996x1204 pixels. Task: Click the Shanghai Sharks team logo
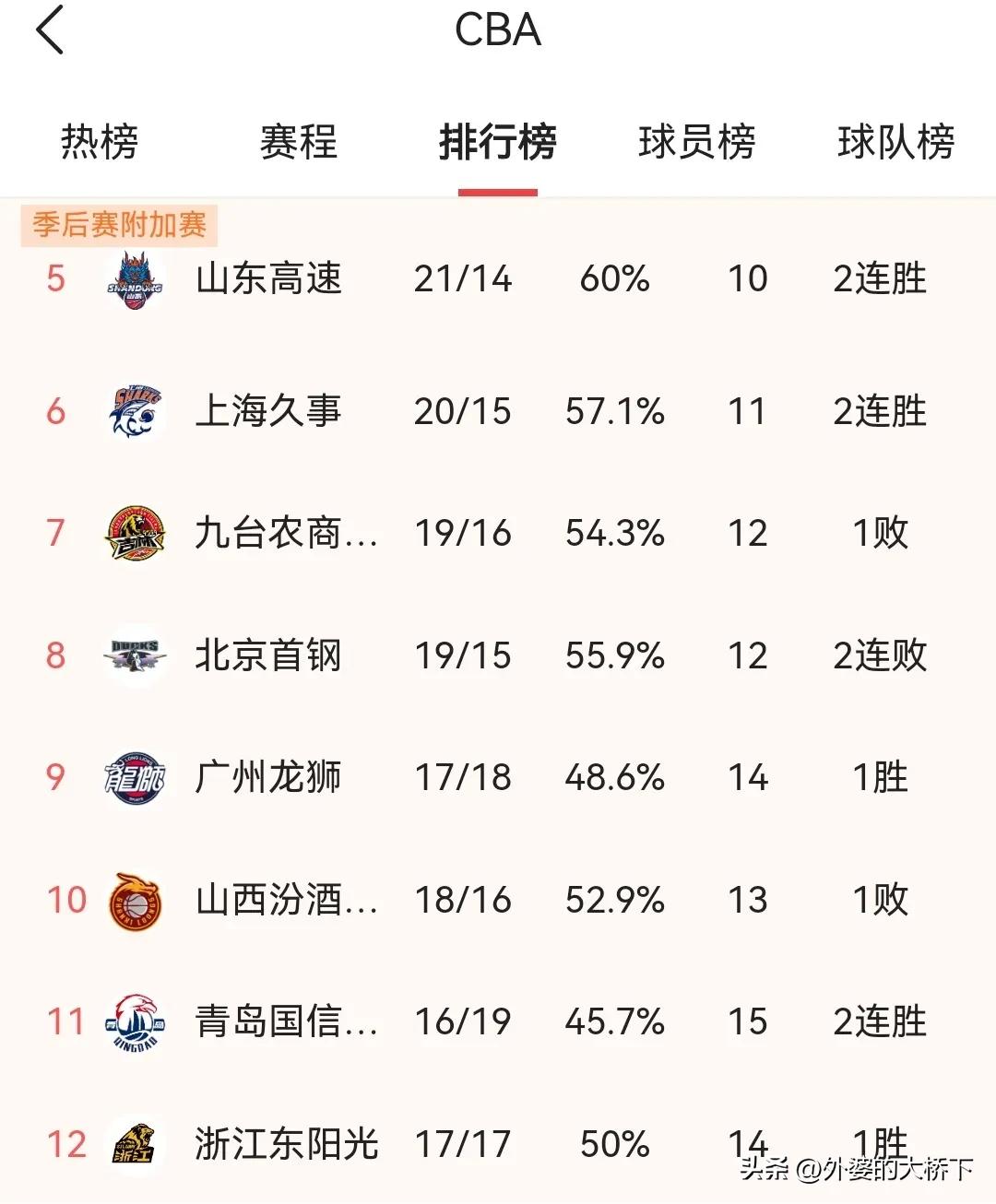pos(135,411)
